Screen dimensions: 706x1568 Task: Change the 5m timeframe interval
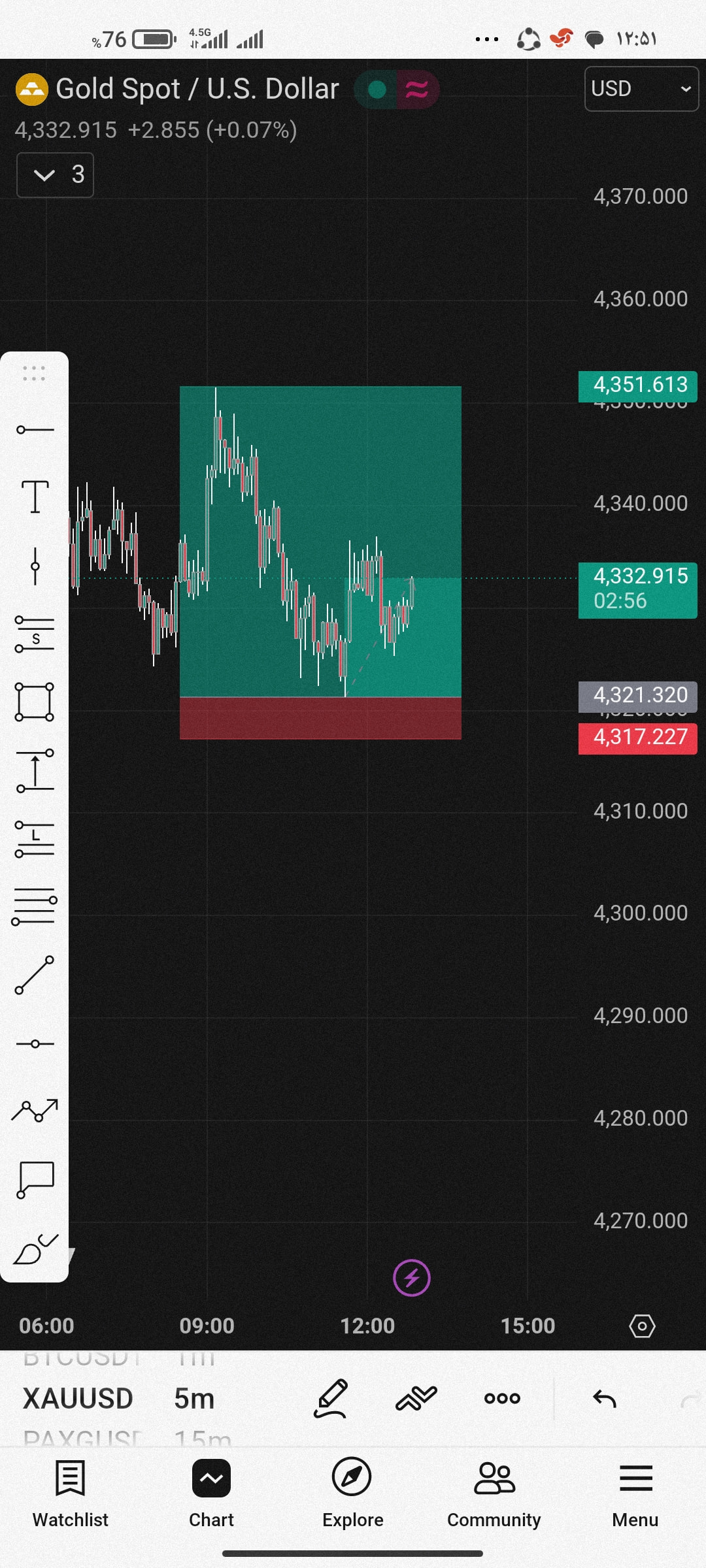(x=194, y=1399)
